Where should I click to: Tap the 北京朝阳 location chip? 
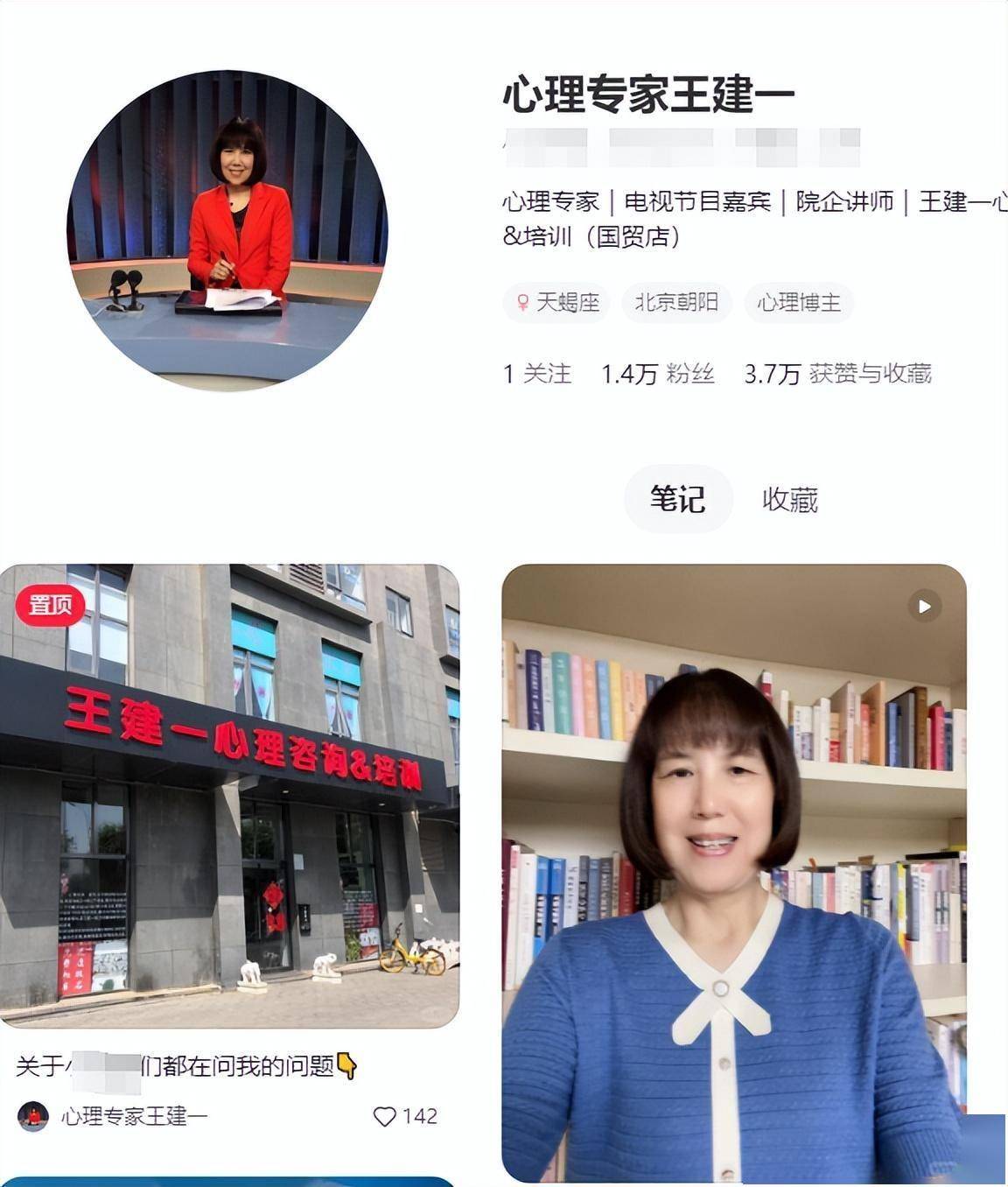click(676, 303)
